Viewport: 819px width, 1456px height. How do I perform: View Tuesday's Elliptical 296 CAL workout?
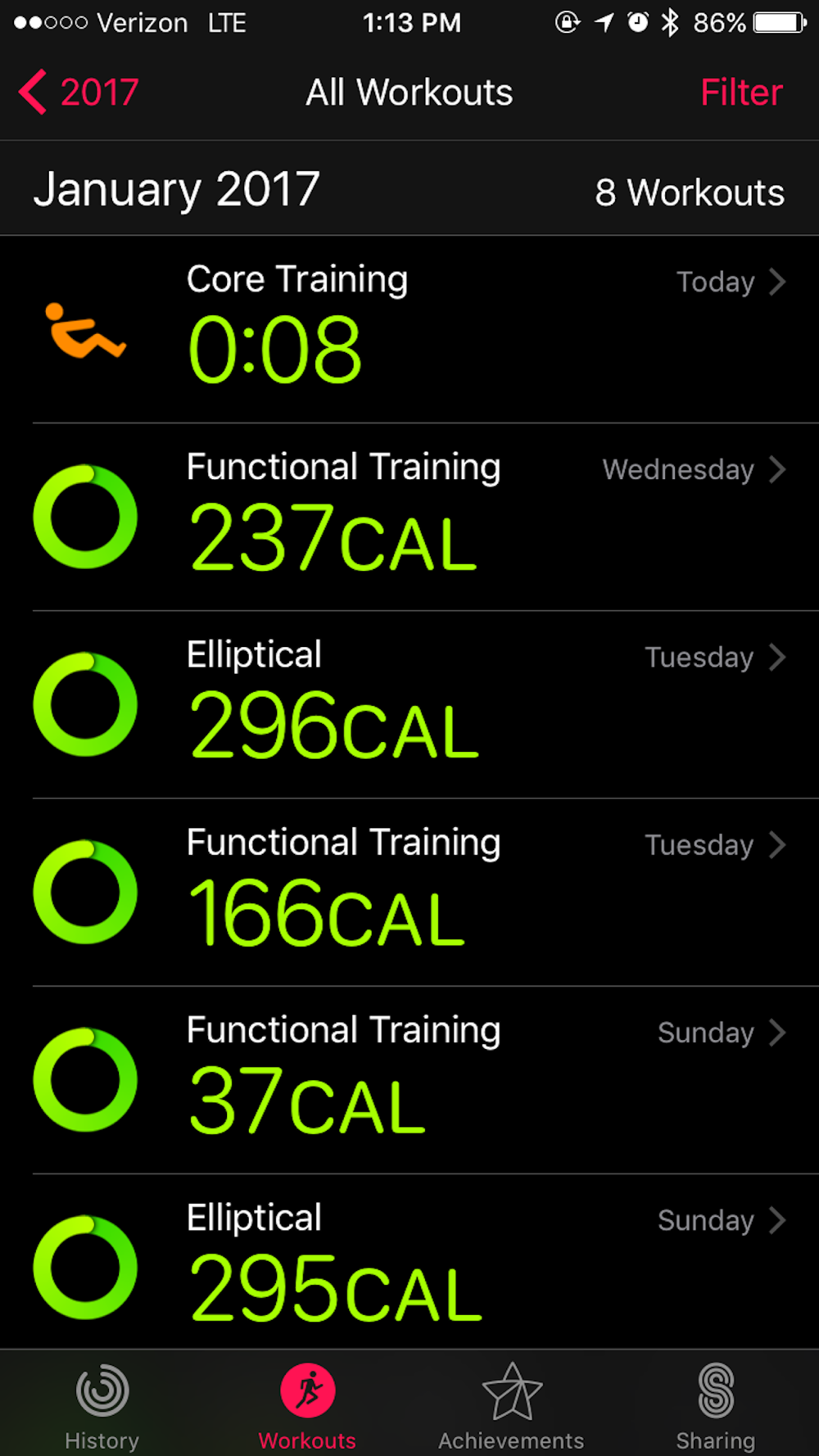point(409,704)
